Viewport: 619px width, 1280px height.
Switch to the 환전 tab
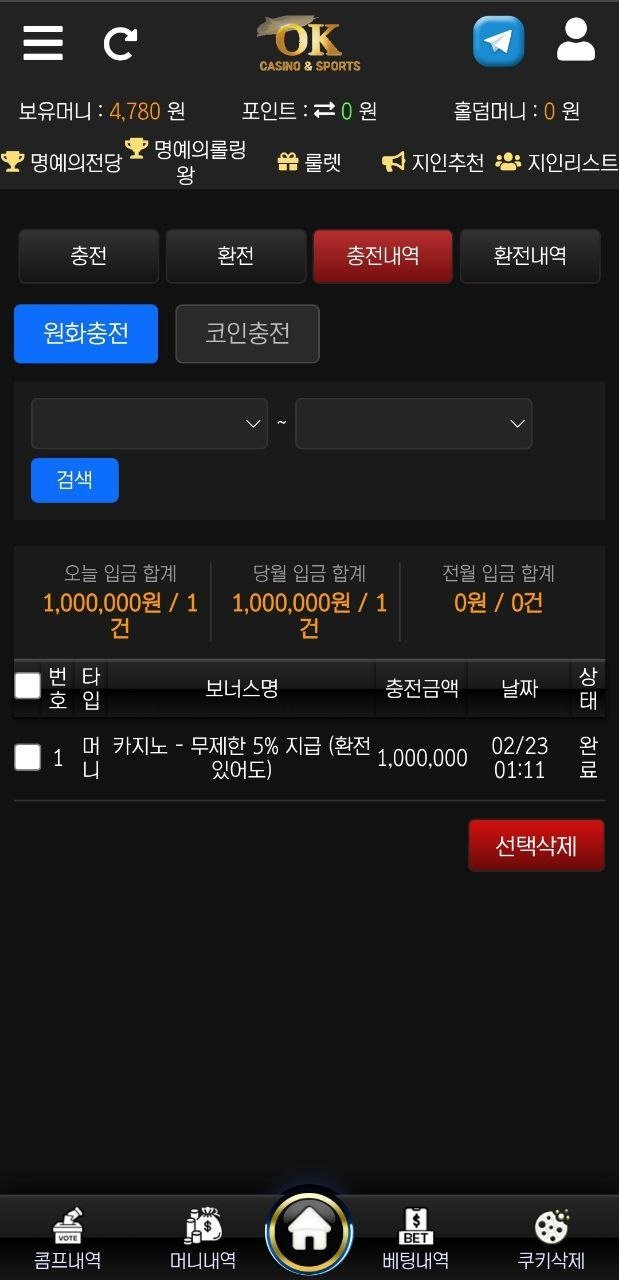tap(235, 256)
